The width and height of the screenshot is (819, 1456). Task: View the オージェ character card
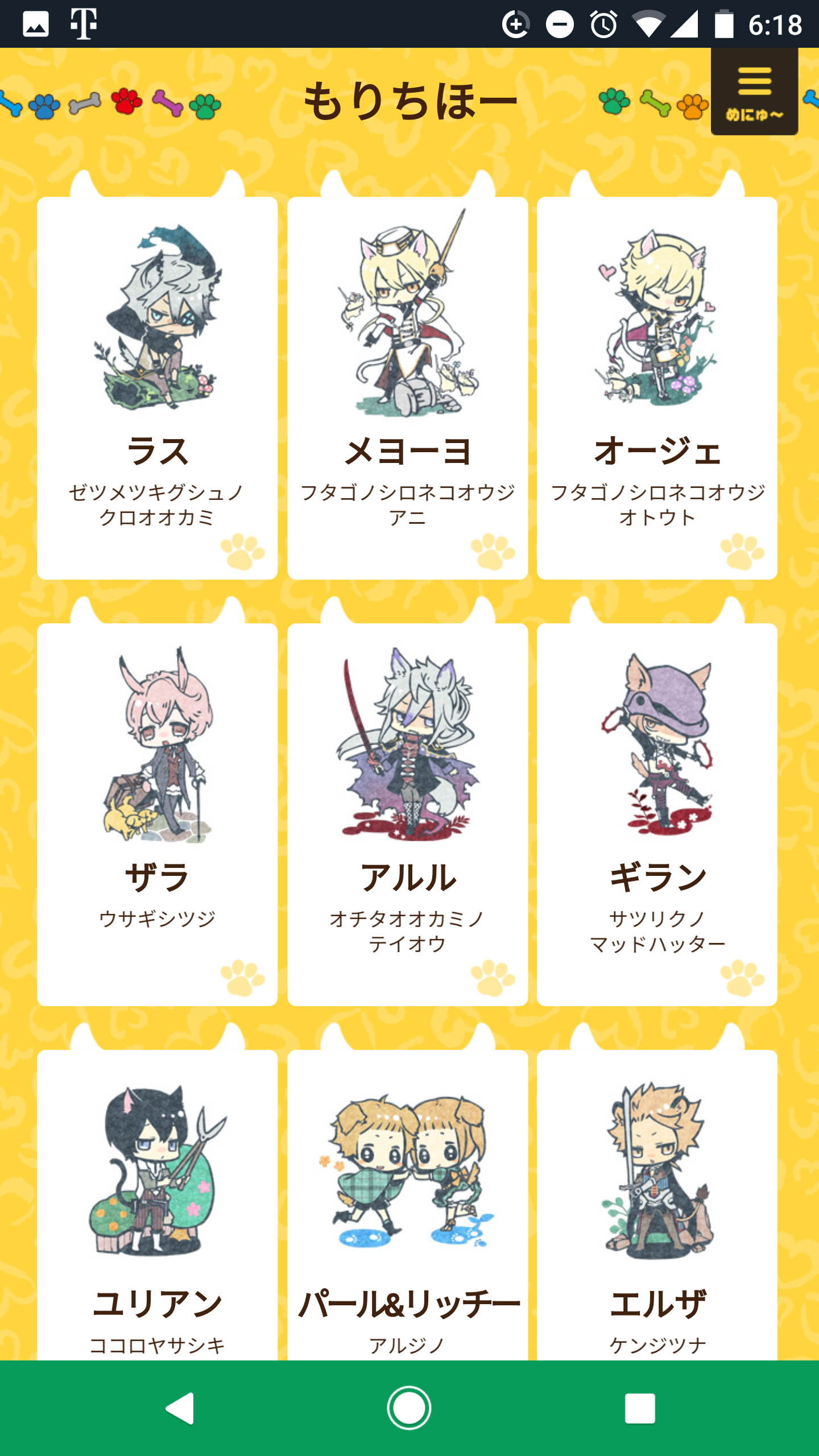pyautogui.click(x=657, y=388)
